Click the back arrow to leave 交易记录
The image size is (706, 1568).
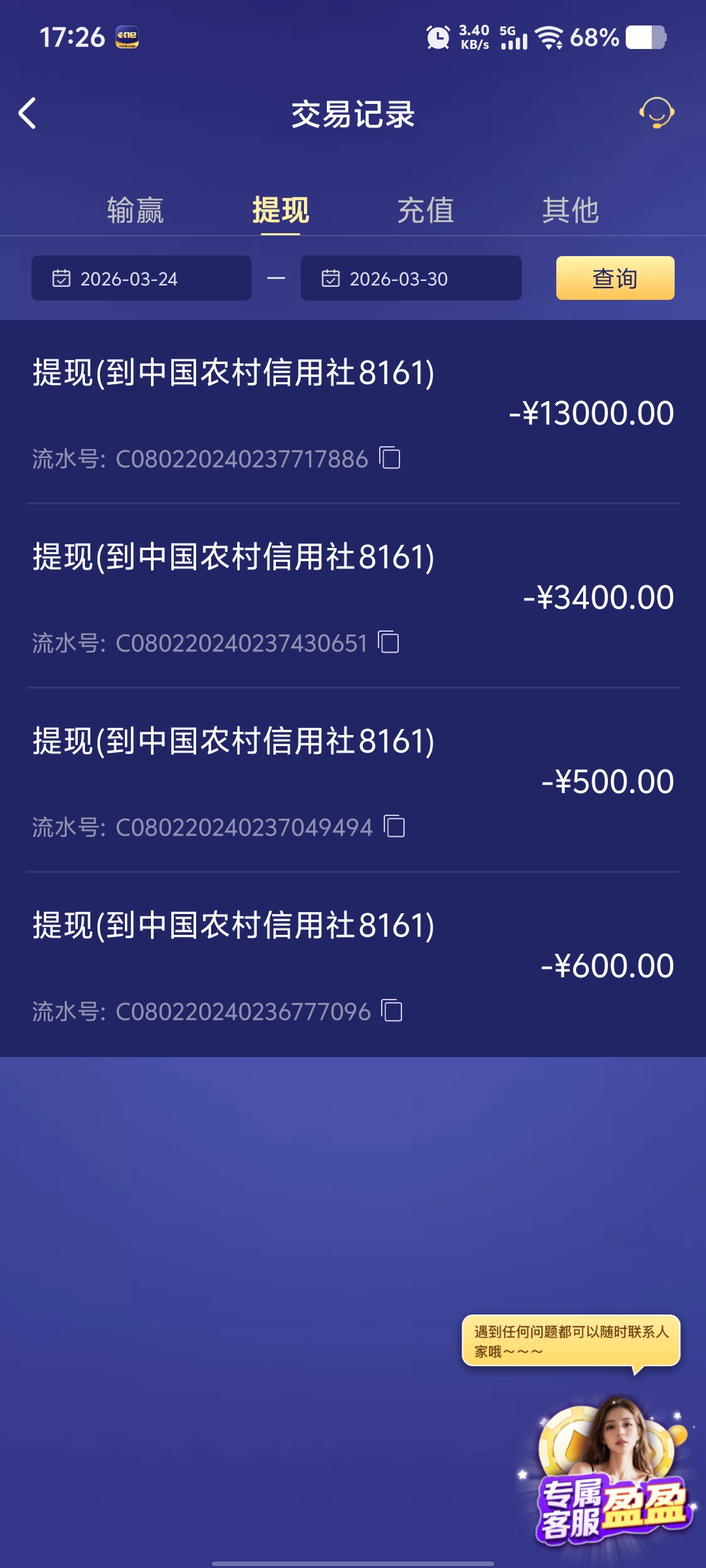tap(27, 113)
